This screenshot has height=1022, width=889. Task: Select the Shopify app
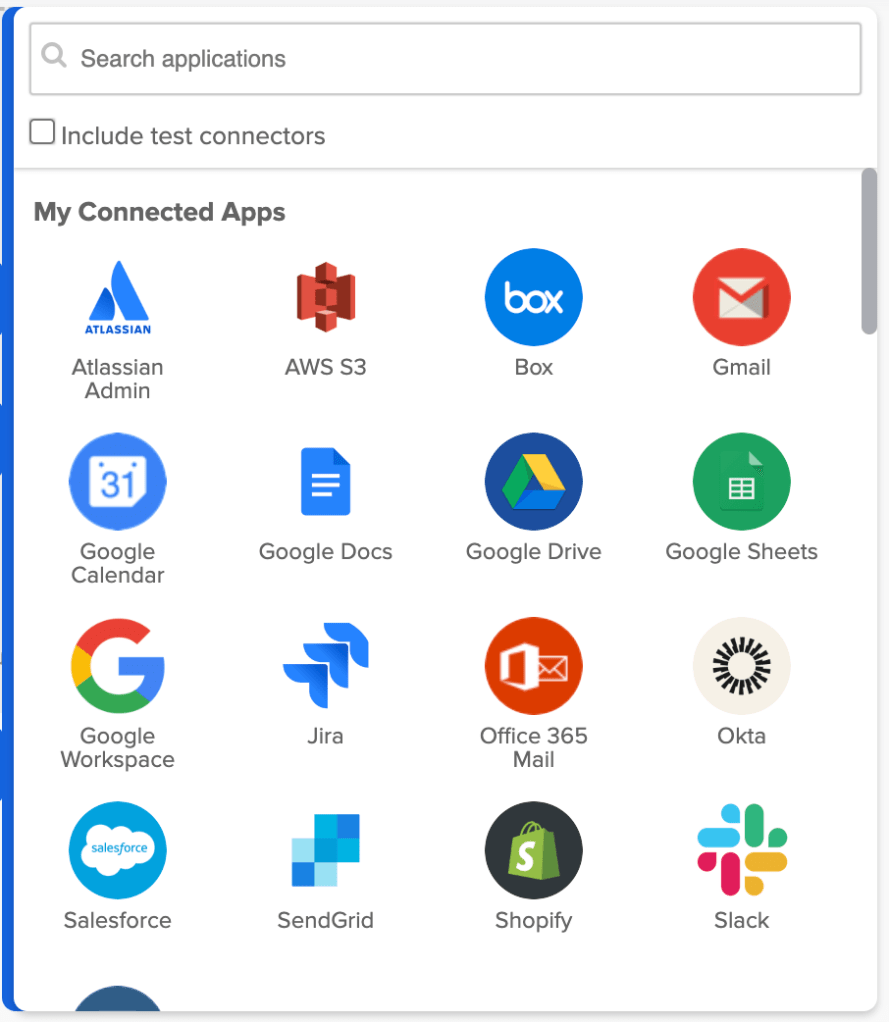click(534, 850)
